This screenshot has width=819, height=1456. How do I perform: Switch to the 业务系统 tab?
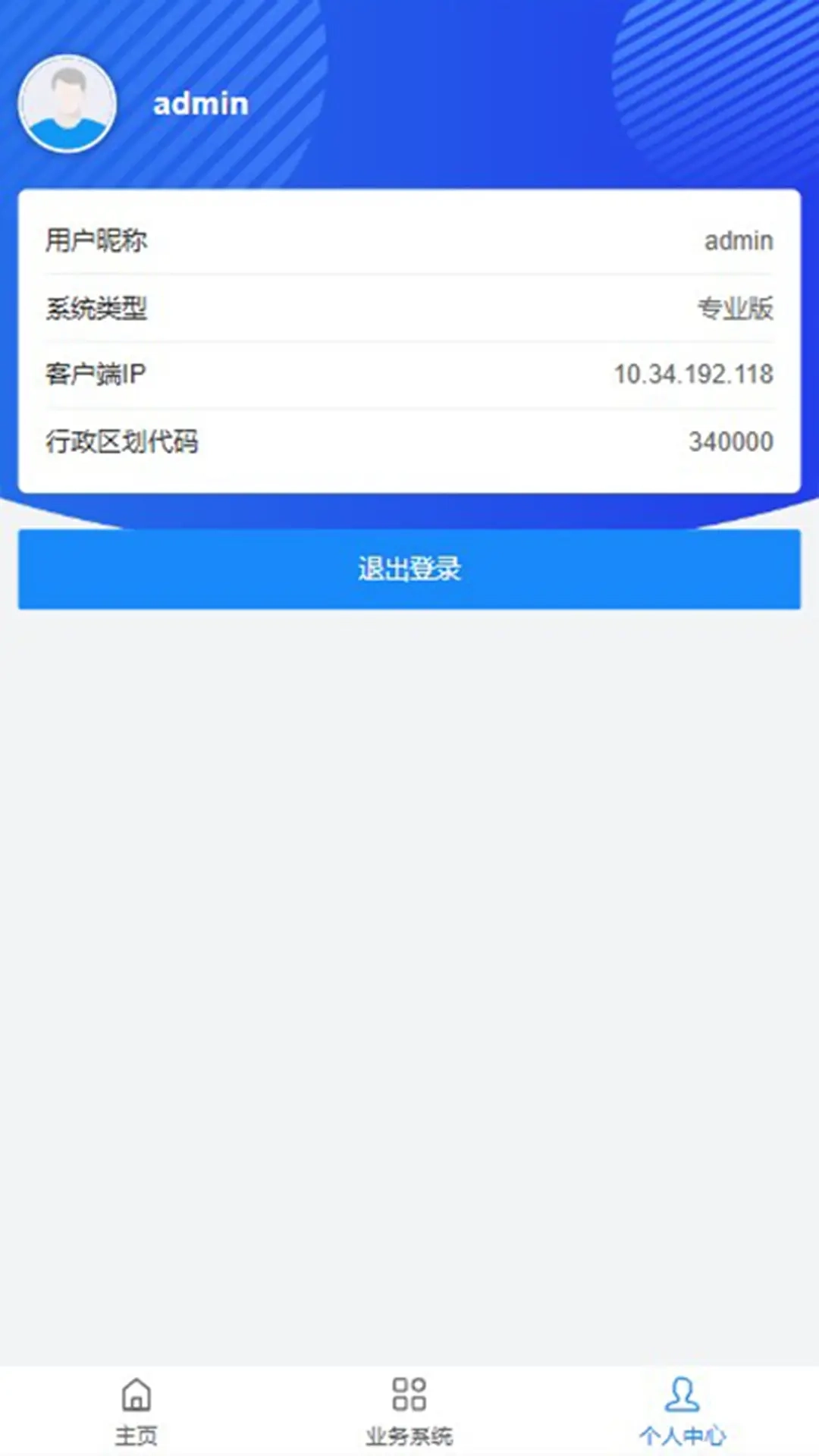[x=409, y=1410]
